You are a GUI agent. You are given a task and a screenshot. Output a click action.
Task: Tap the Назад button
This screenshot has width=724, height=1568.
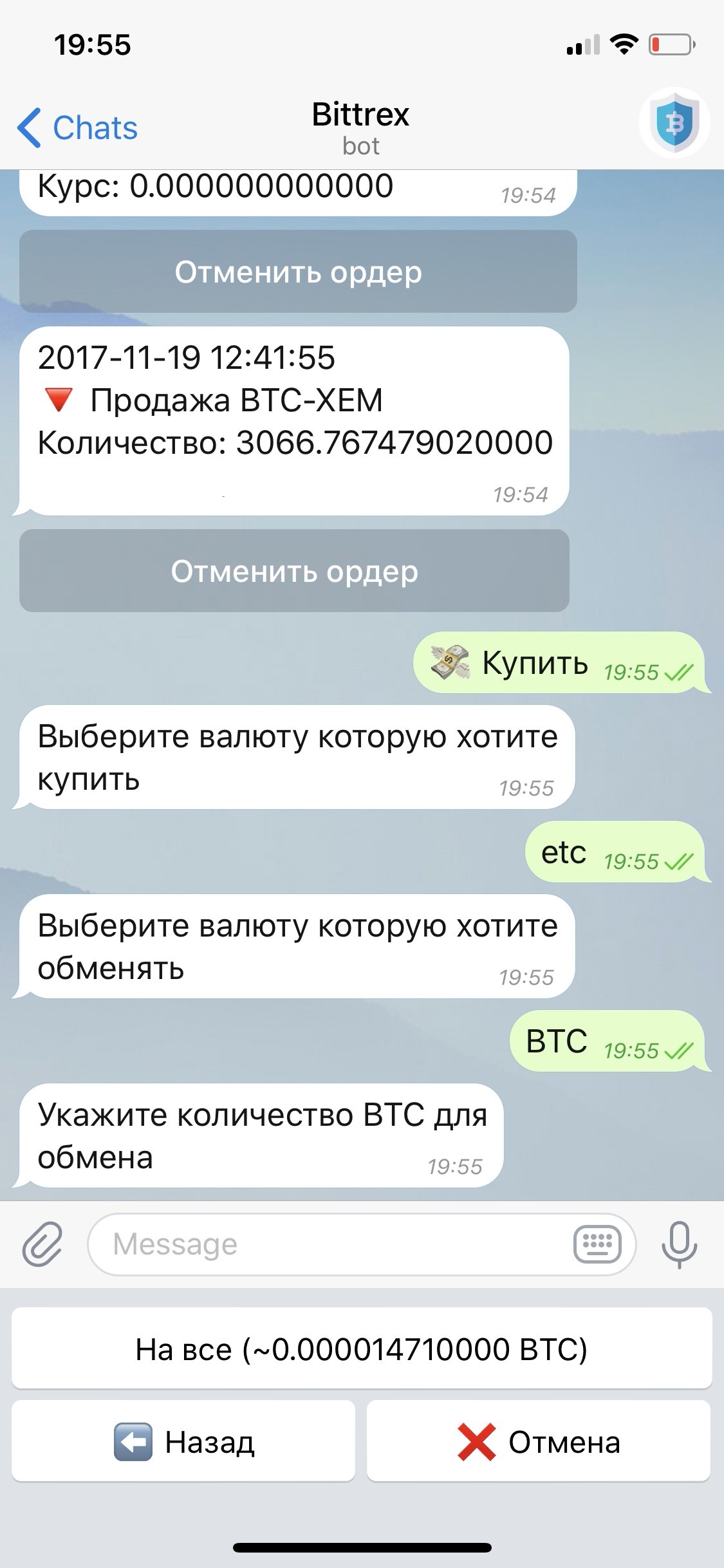tap(183, 1442)
